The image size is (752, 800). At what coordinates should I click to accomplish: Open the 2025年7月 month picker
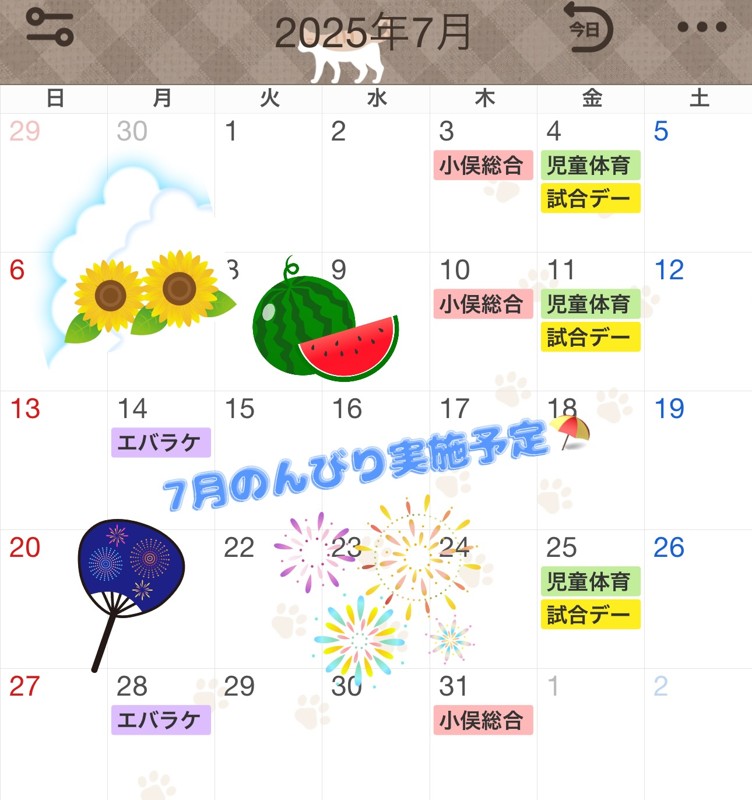tap(372, 33)
